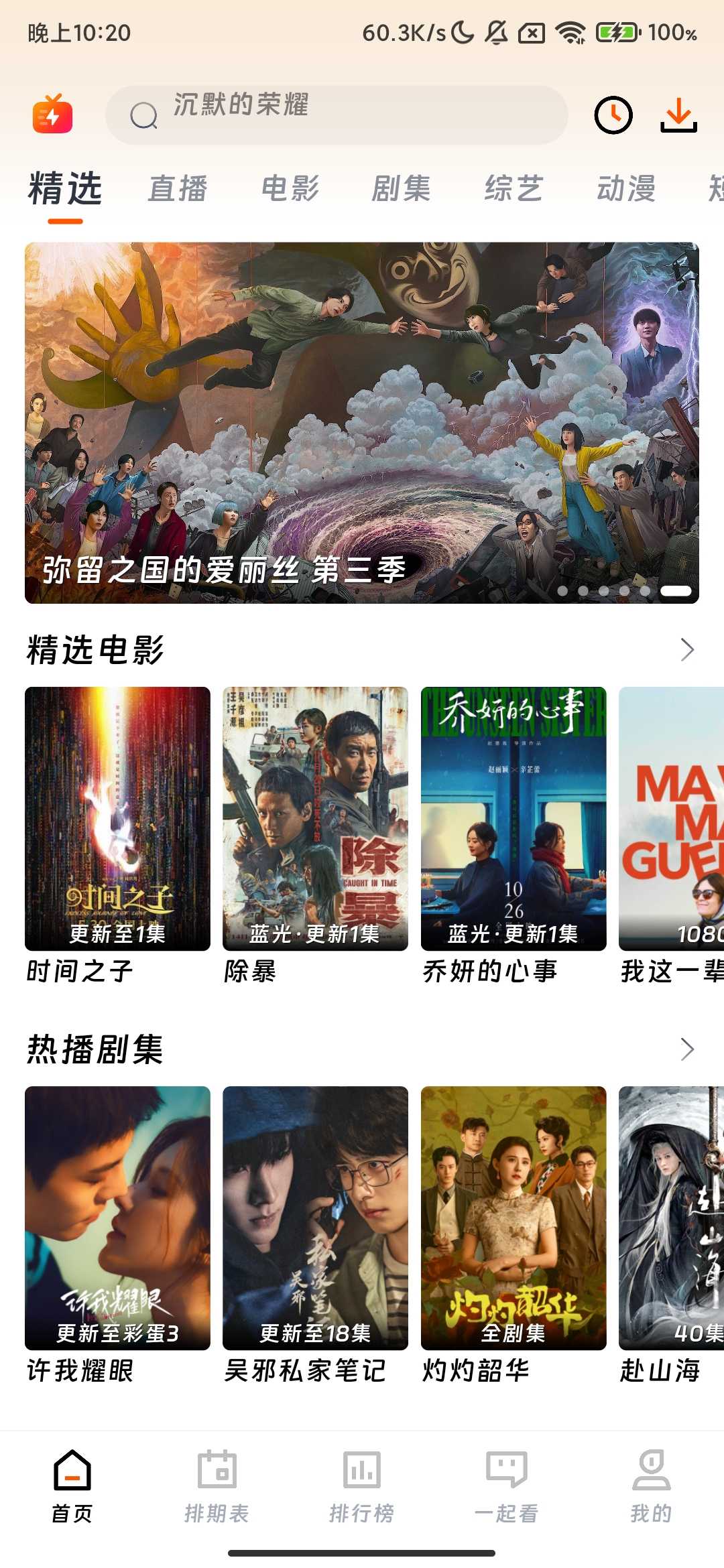The height and width of the screenshot is (1568, 724).
Task: Open the movie 乔妍的心事
Action: tap(514, 819)
